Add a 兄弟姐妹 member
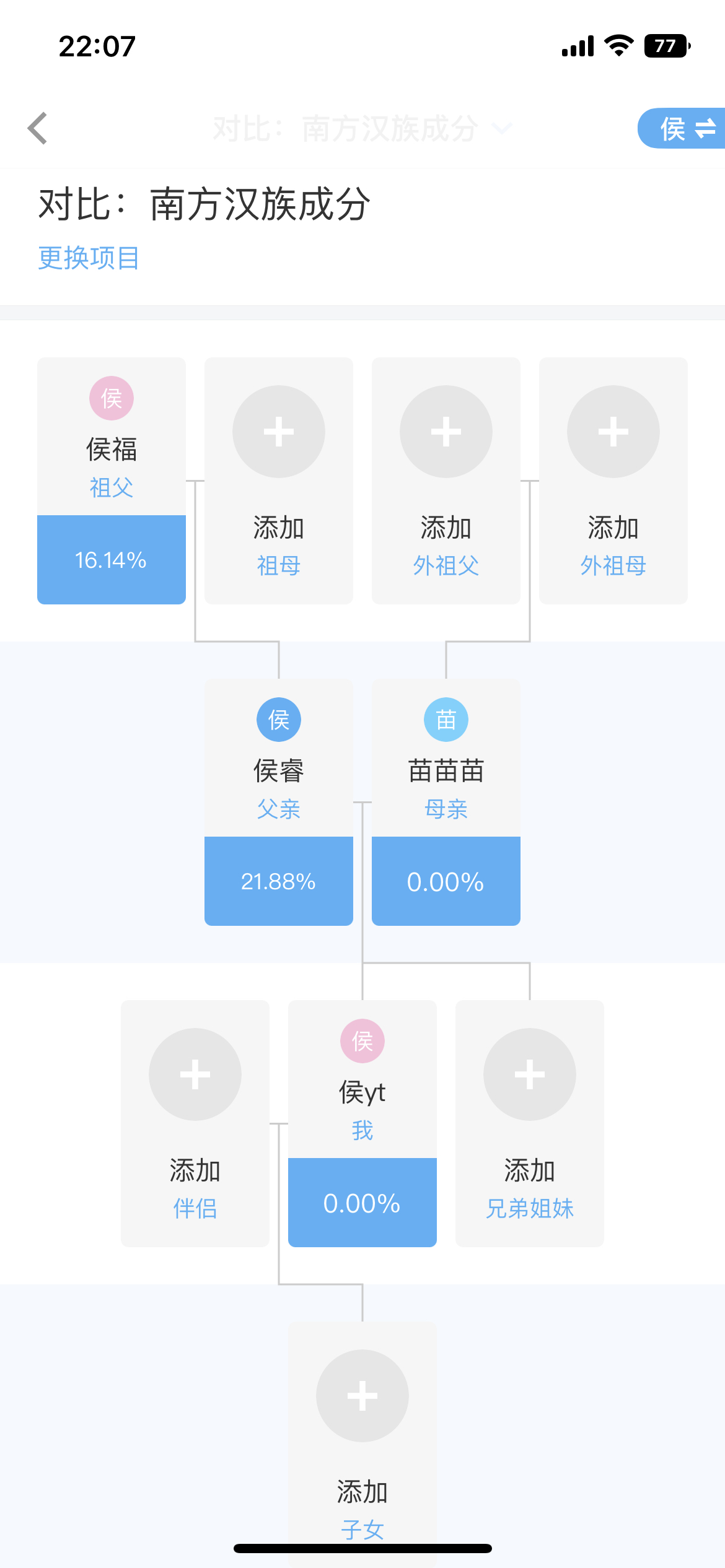 [530, 1123]
